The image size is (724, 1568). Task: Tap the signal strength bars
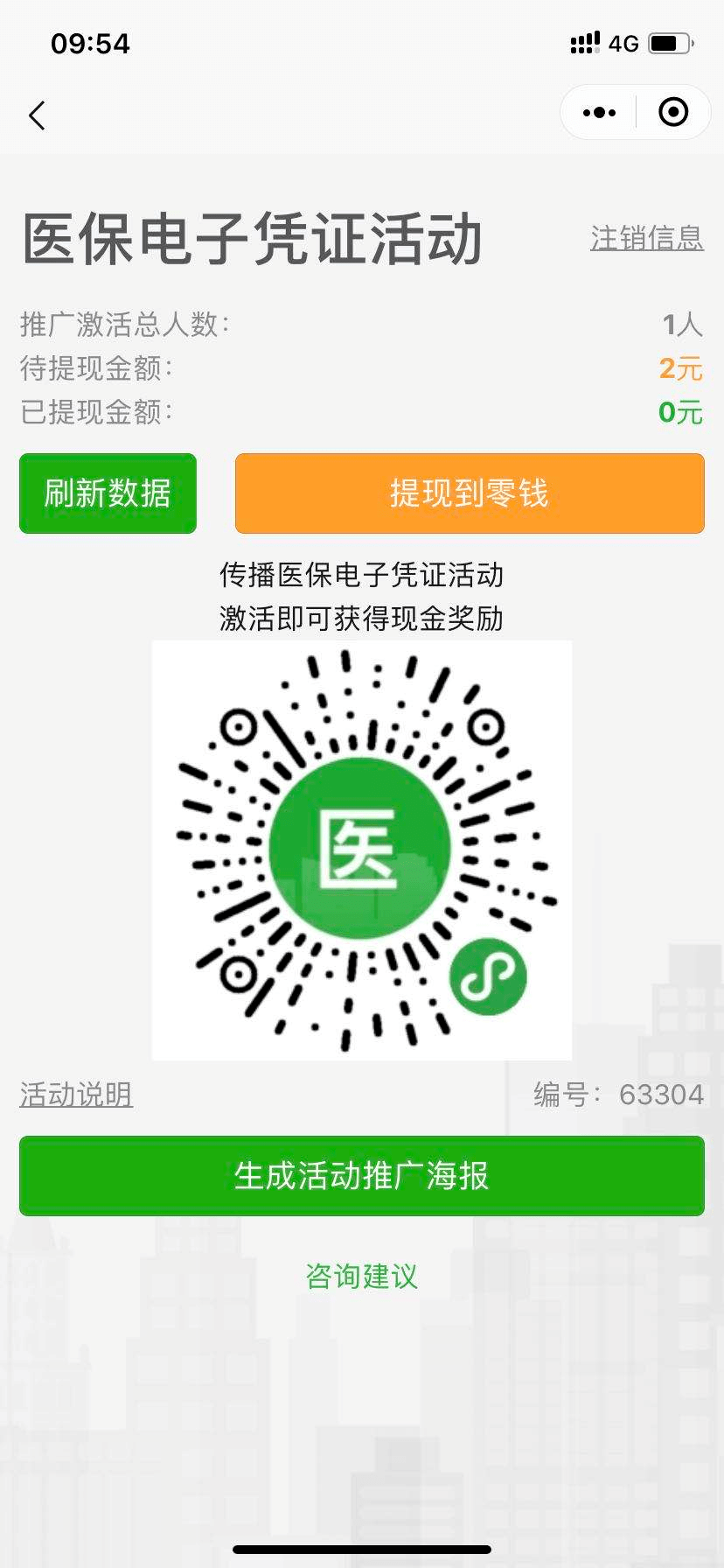pyautogui.click(x=584, y=40)
